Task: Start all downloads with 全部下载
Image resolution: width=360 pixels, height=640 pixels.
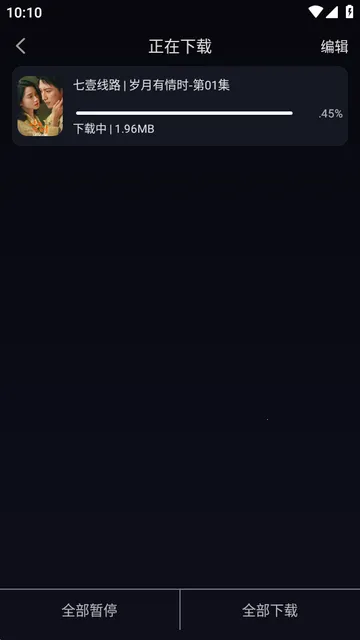Action: coord(270,611)
